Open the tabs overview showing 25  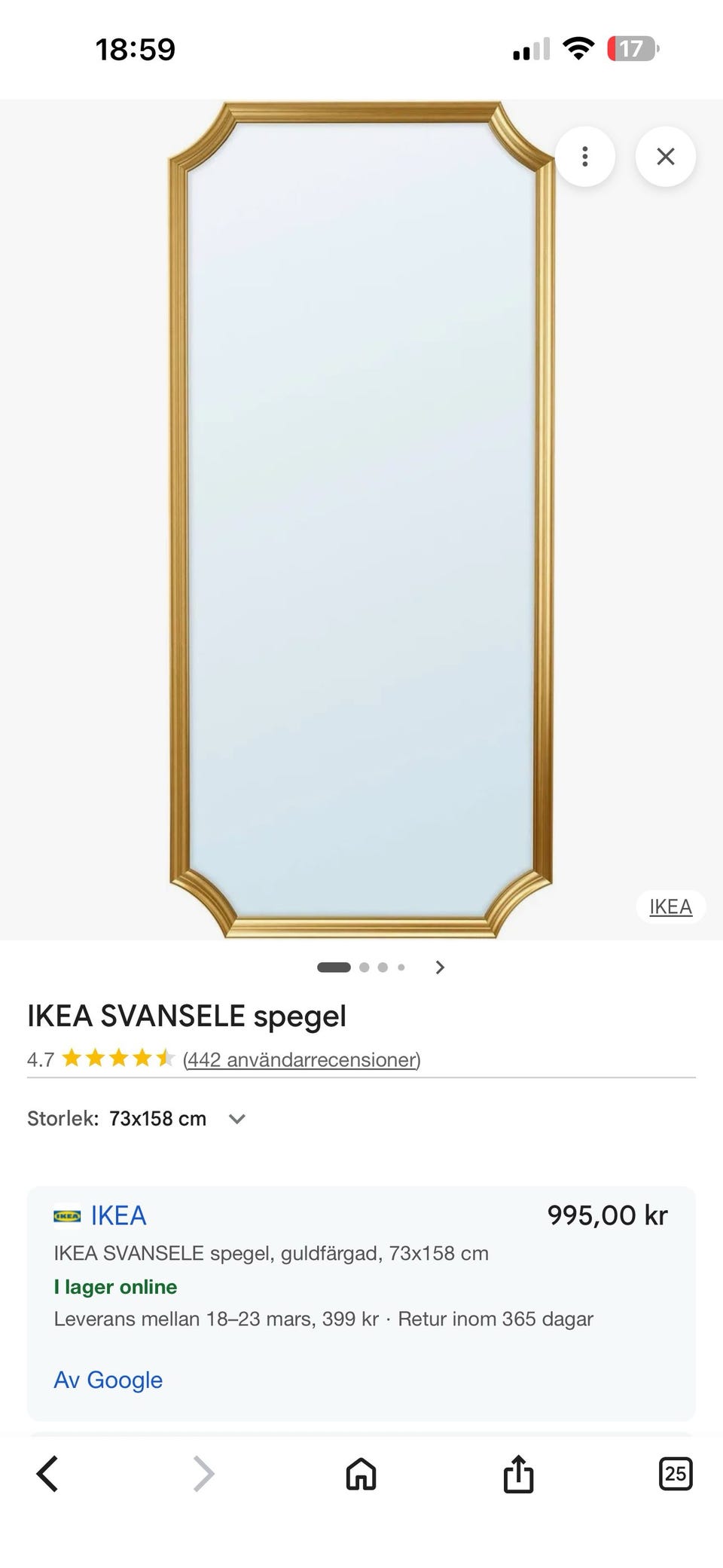(x=676, y=1474)
